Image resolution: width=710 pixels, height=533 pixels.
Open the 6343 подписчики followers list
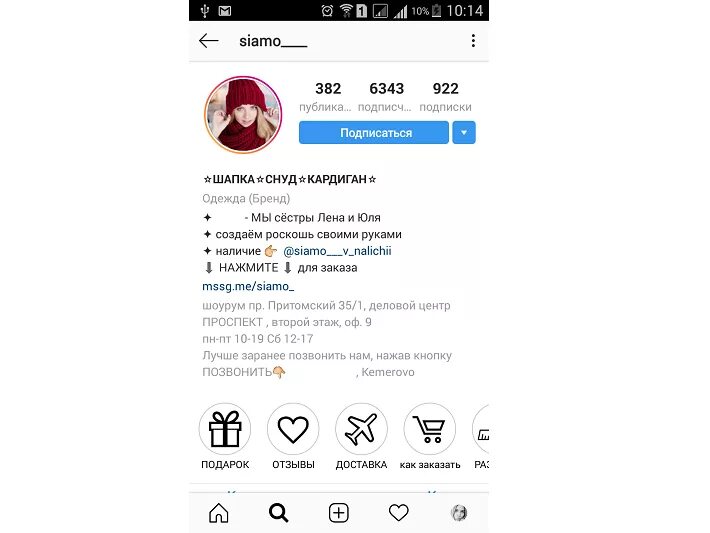pos(386,96)
